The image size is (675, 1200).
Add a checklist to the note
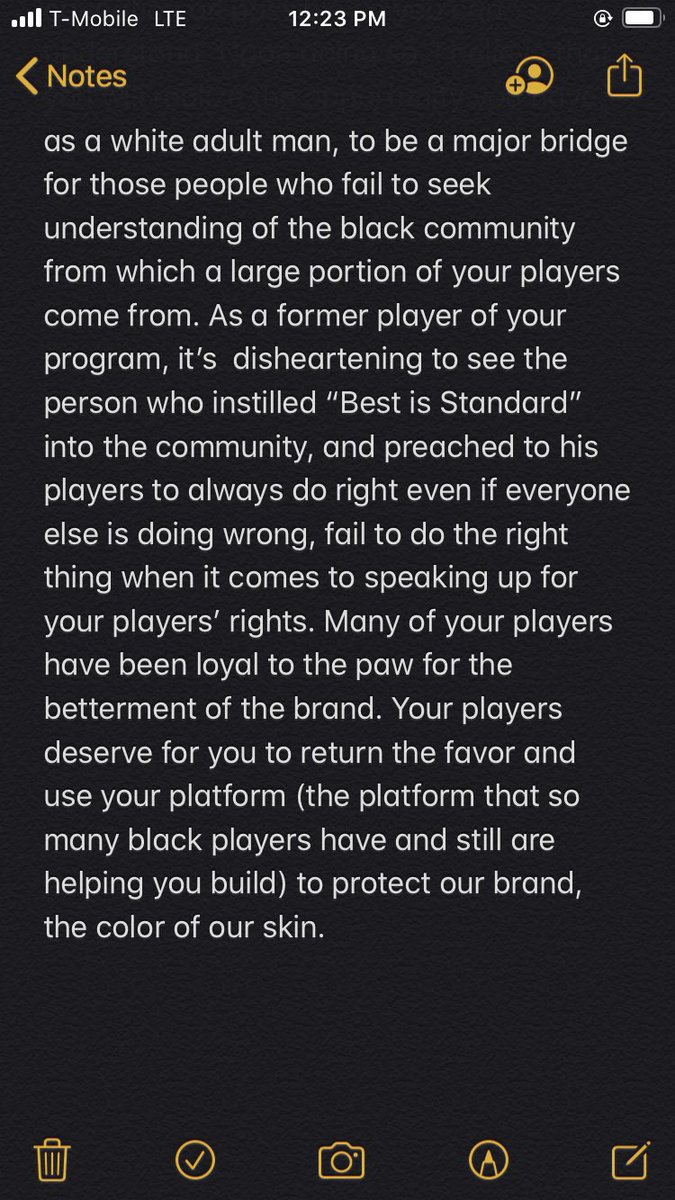pyautogui.click(x=196, y=1160)
